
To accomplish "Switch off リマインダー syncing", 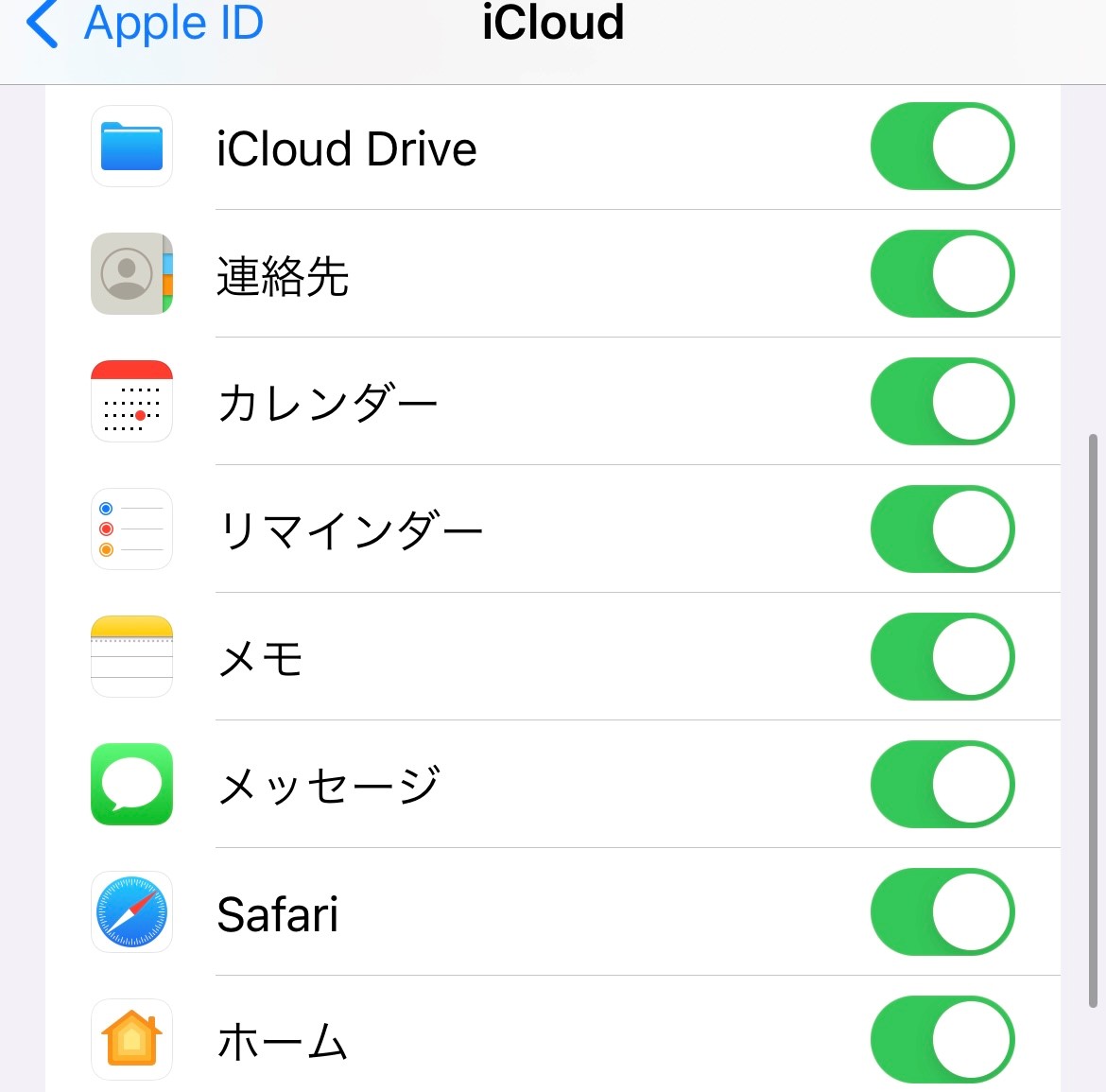I will tap(942, 529).
